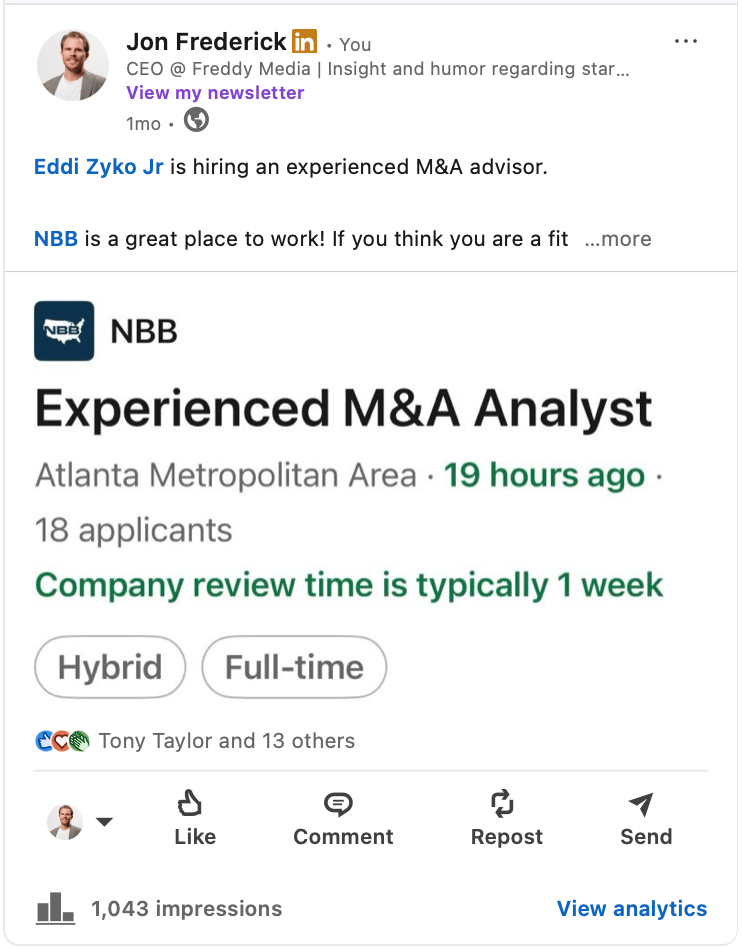This screenshot has width=742, height=948.
Task: View reactions from Tony Taylor and 13 others
Action: click(x=226, y=741)
